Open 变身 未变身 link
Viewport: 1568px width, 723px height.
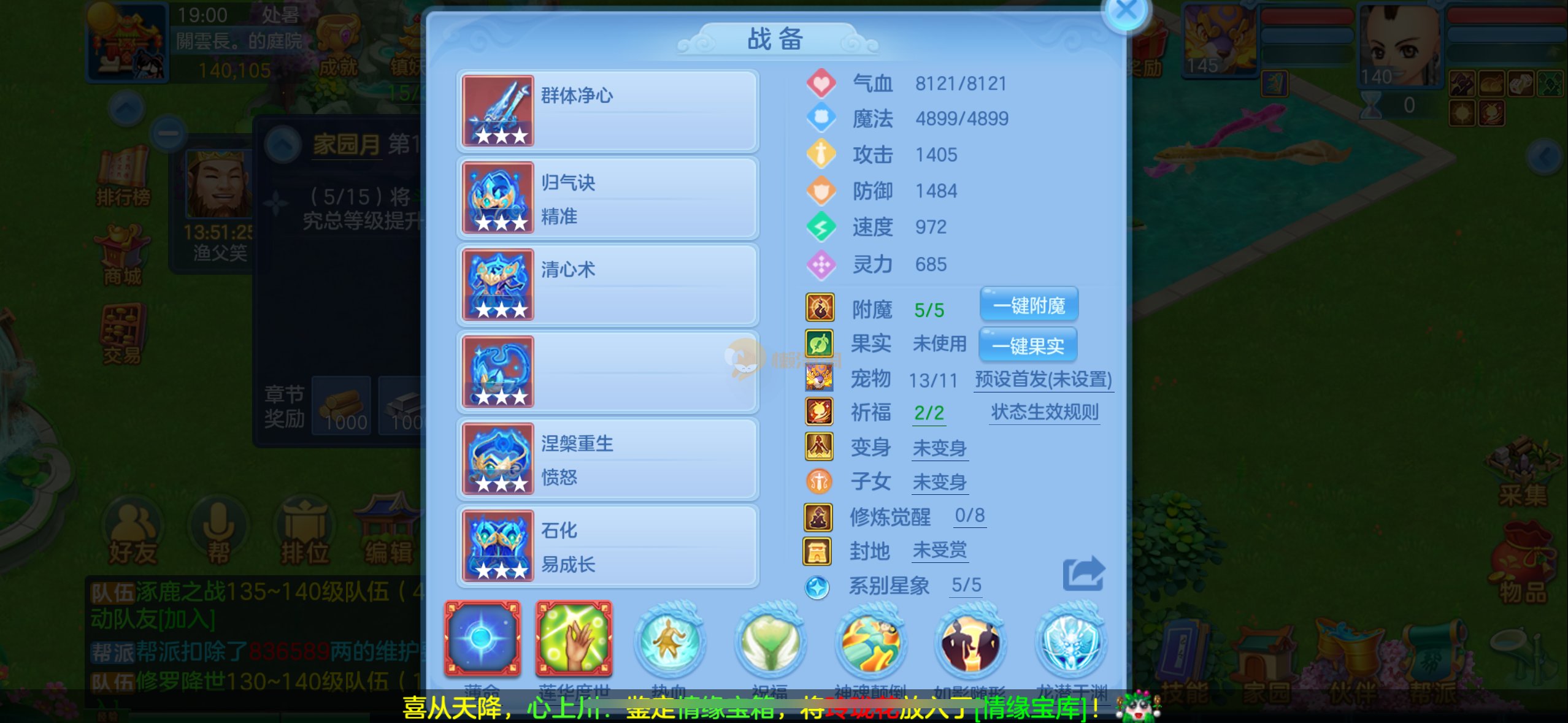pos(939,448)
